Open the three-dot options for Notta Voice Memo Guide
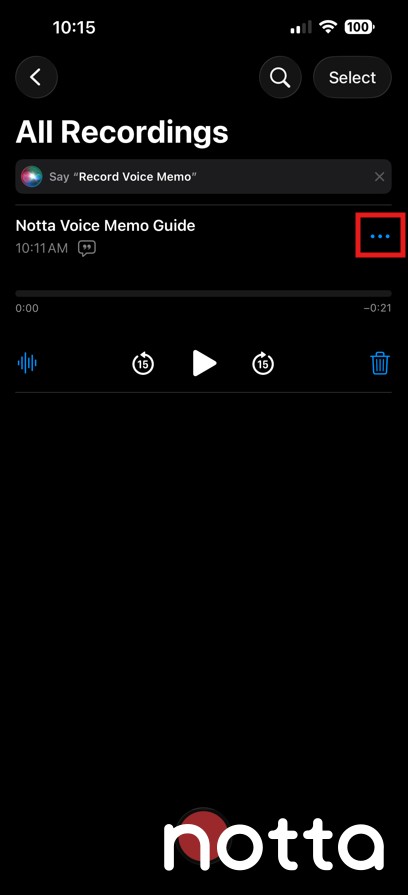This screenshot has width=408, height=895. point(380,236)
